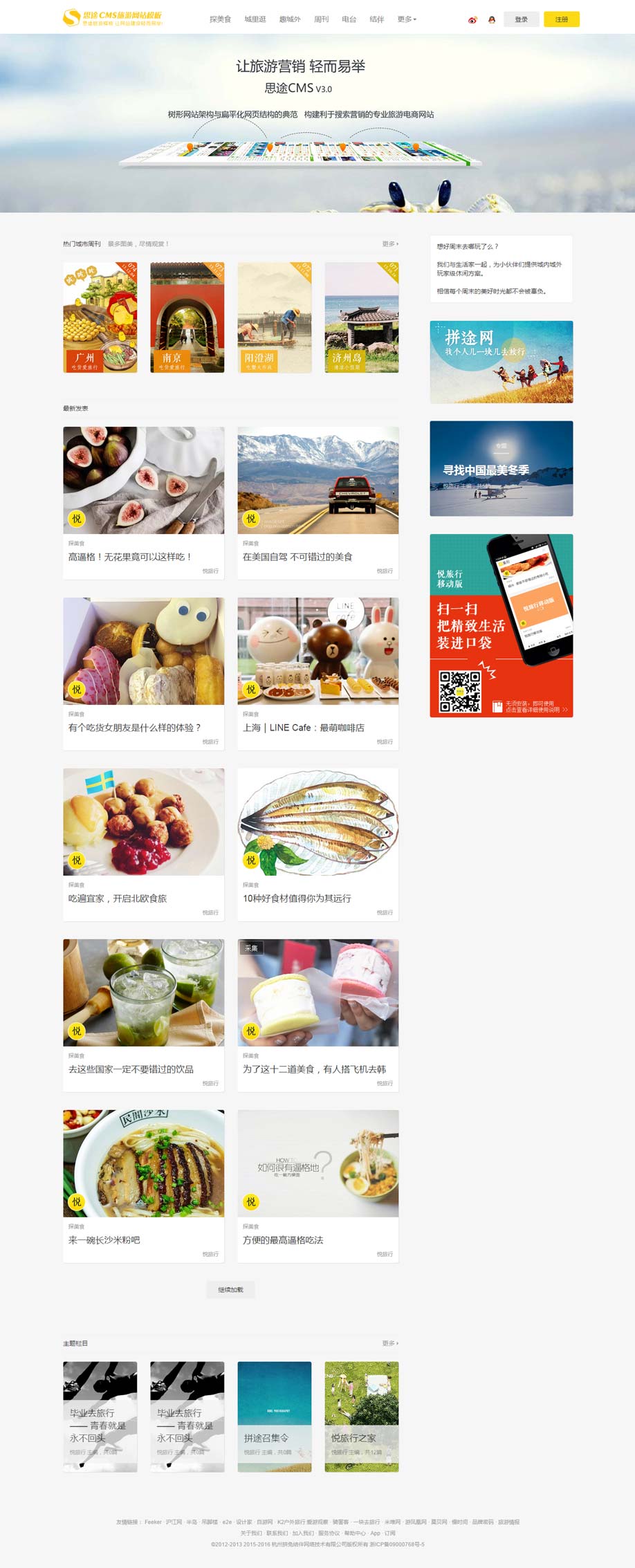Read 上海 | LINE Cafe：最萌咖啡店
The width and height of the screenshot is (635, 1568).
point(303,728)
